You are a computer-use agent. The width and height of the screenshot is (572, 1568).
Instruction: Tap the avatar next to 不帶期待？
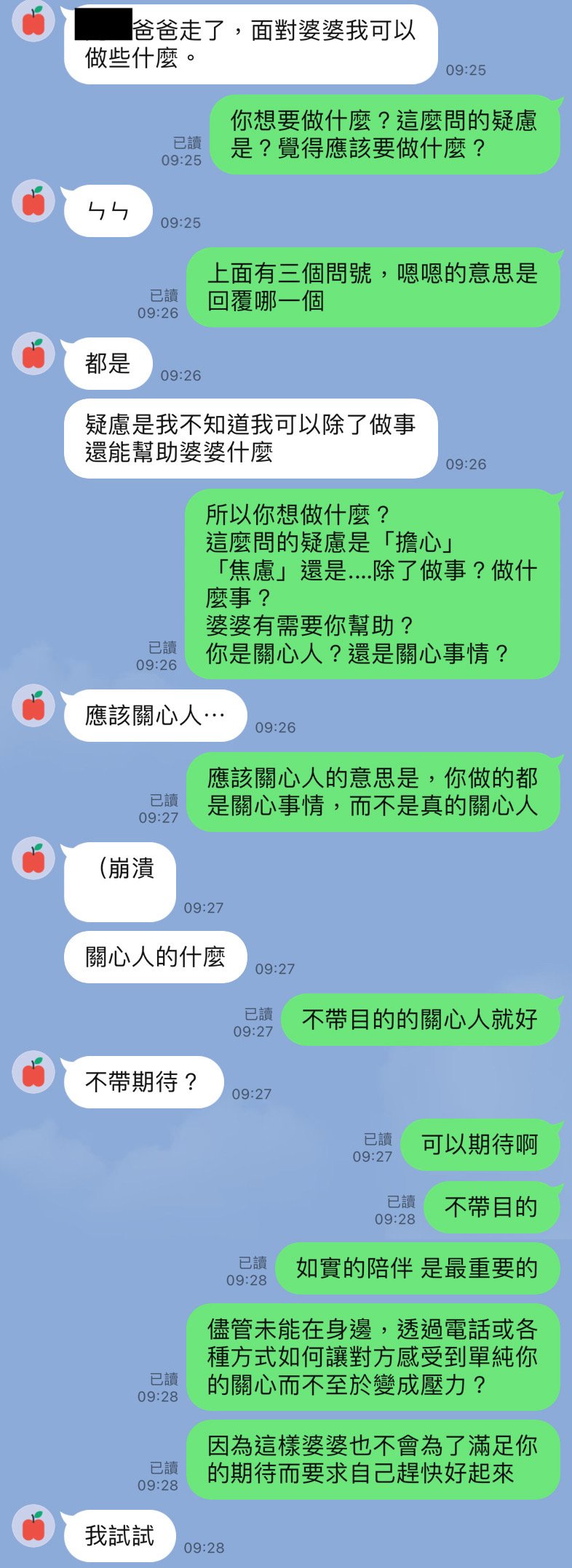[33, 1073]
